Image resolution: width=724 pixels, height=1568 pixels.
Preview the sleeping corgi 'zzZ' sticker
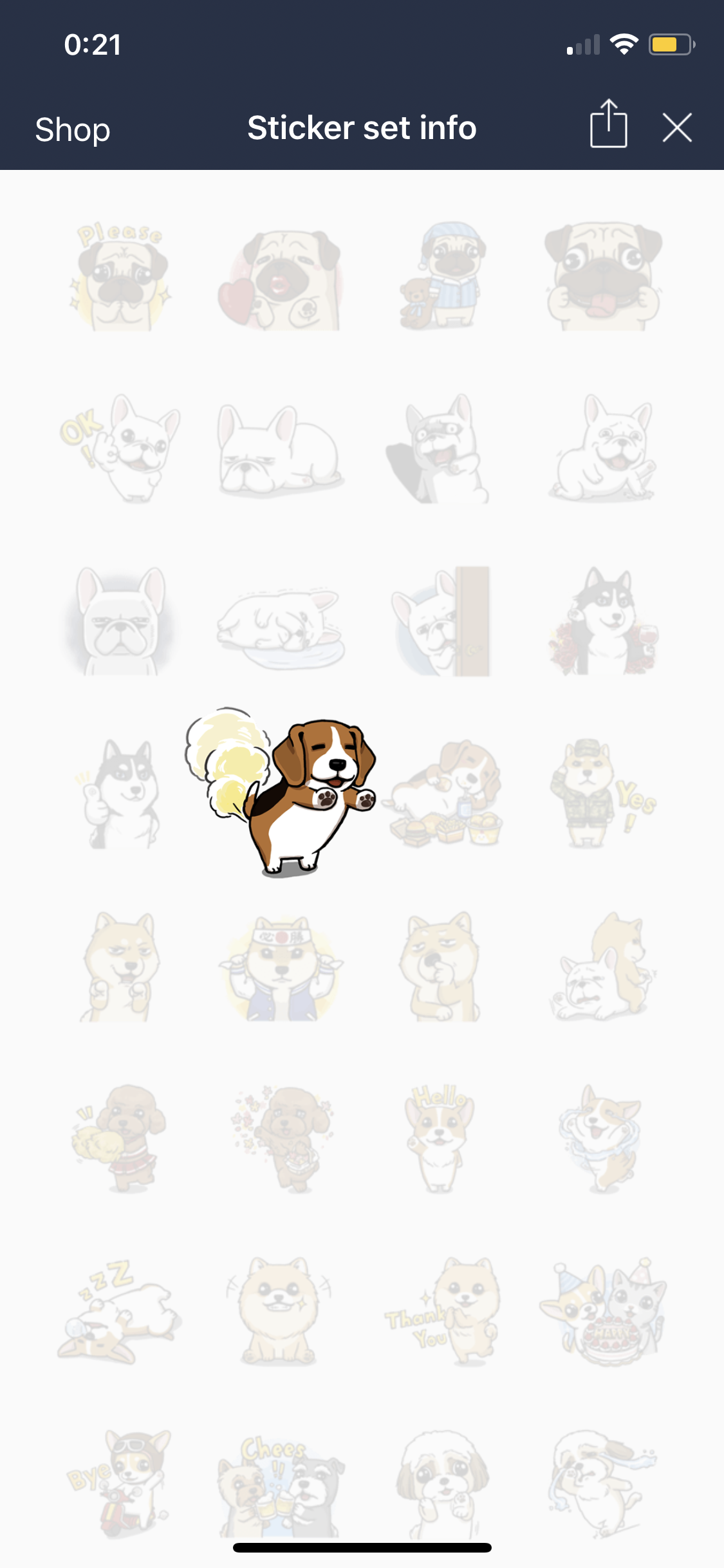pyautogui.click(x=120, y=1312)
